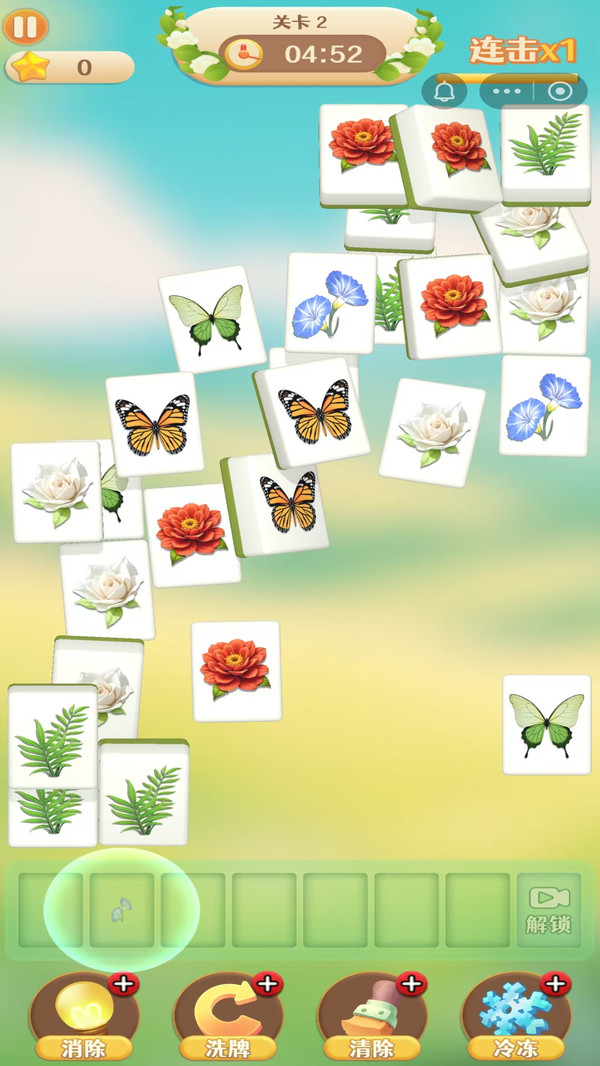Viewport: 600px width, 1066px height.
Task: Use the 清除 broom booster
Action: (x=370, y=1014)
